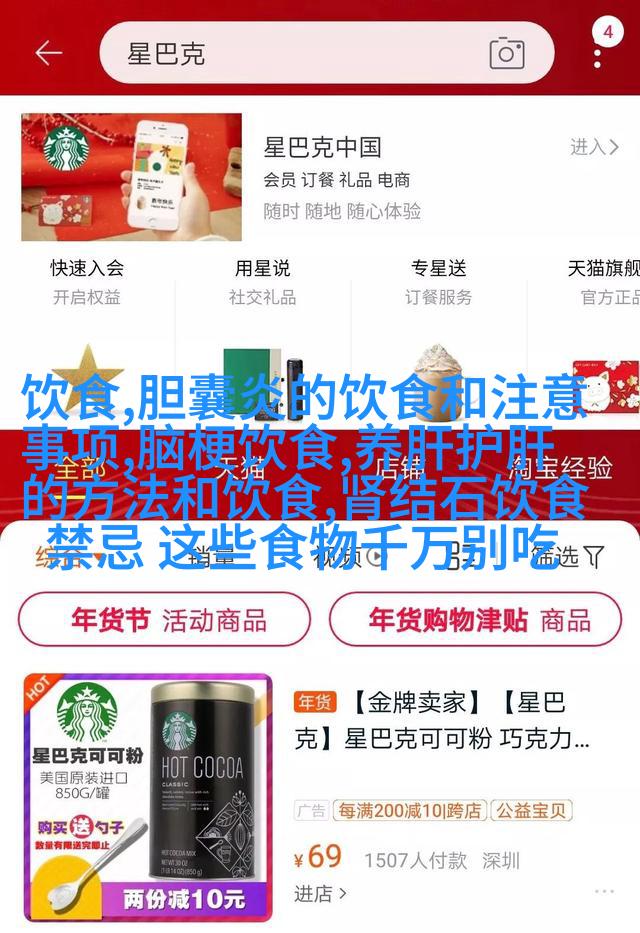
Task: Tap 进店 under the cocoa product
Action: (x=320, y=892)
